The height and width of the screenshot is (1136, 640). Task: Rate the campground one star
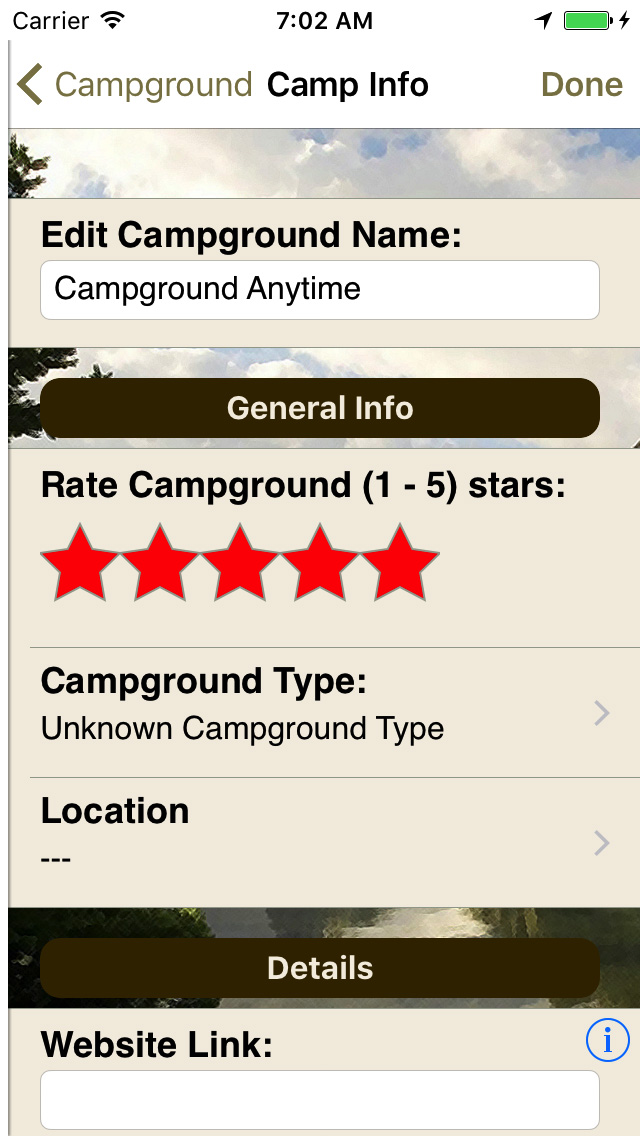[x=80, y=563]
